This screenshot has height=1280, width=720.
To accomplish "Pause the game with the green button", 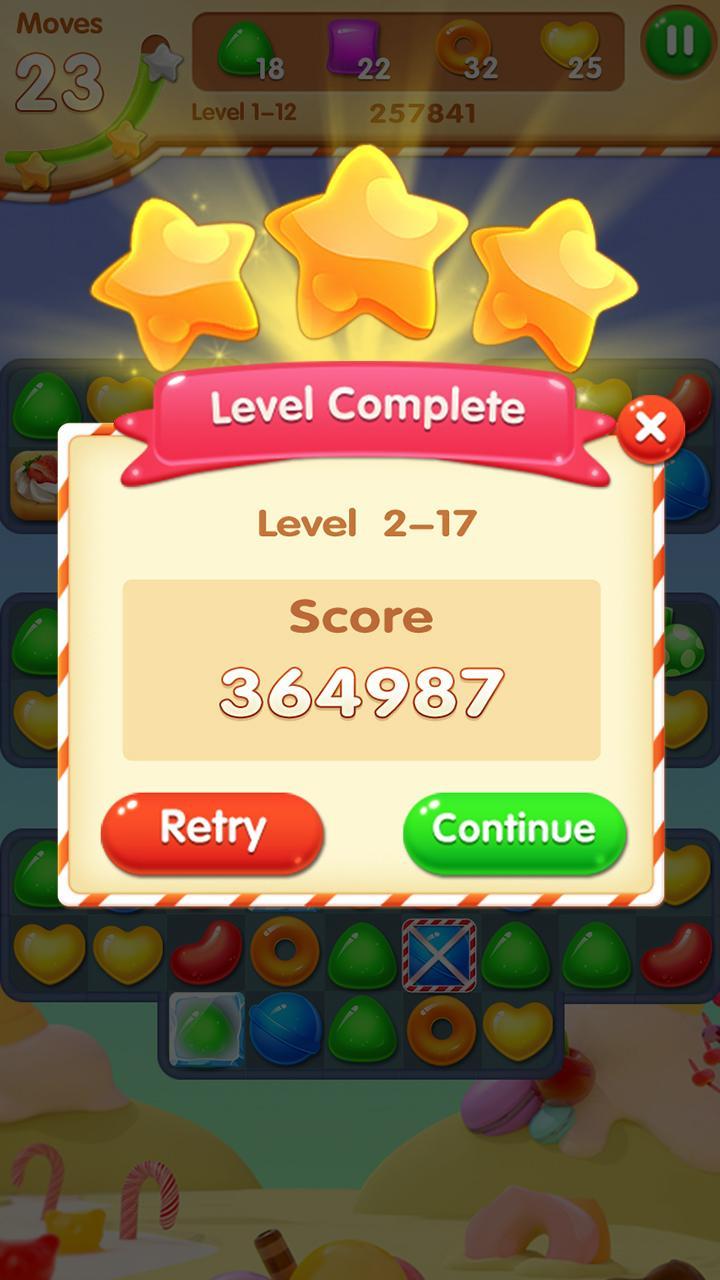I will coord(679,42).
